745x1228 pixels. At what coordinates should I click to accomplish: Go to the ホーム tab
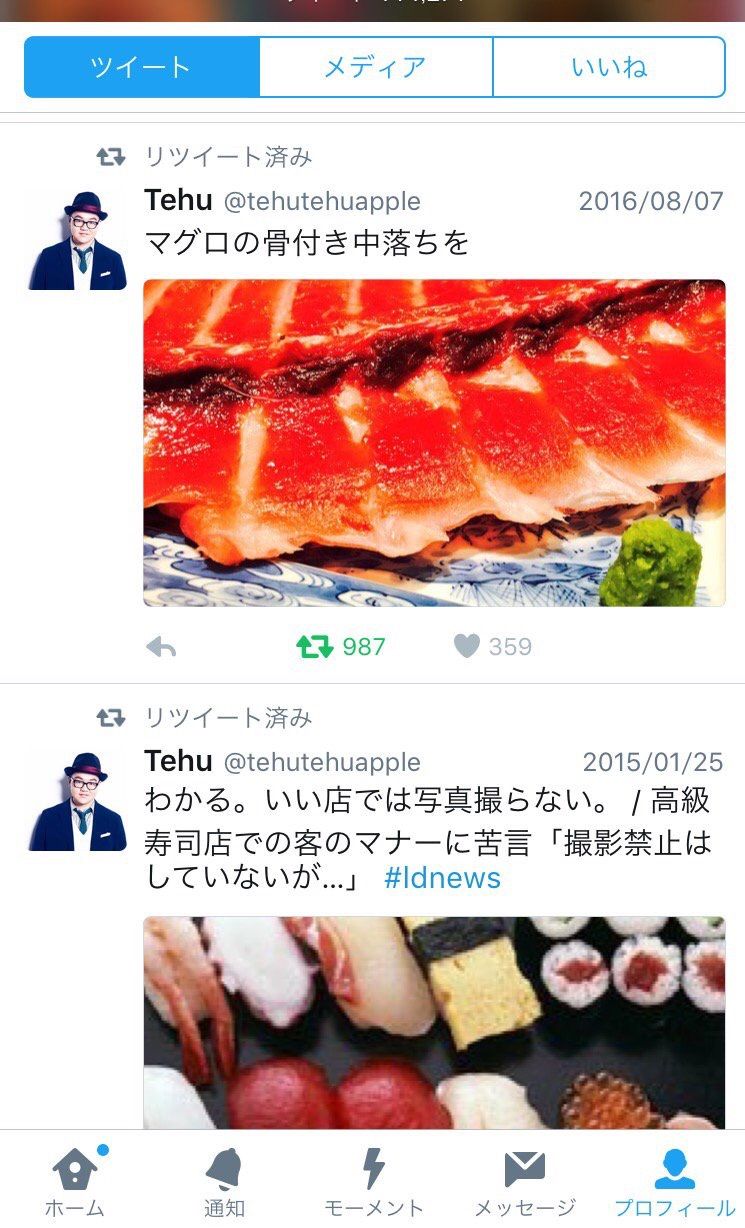point(75,1182)
